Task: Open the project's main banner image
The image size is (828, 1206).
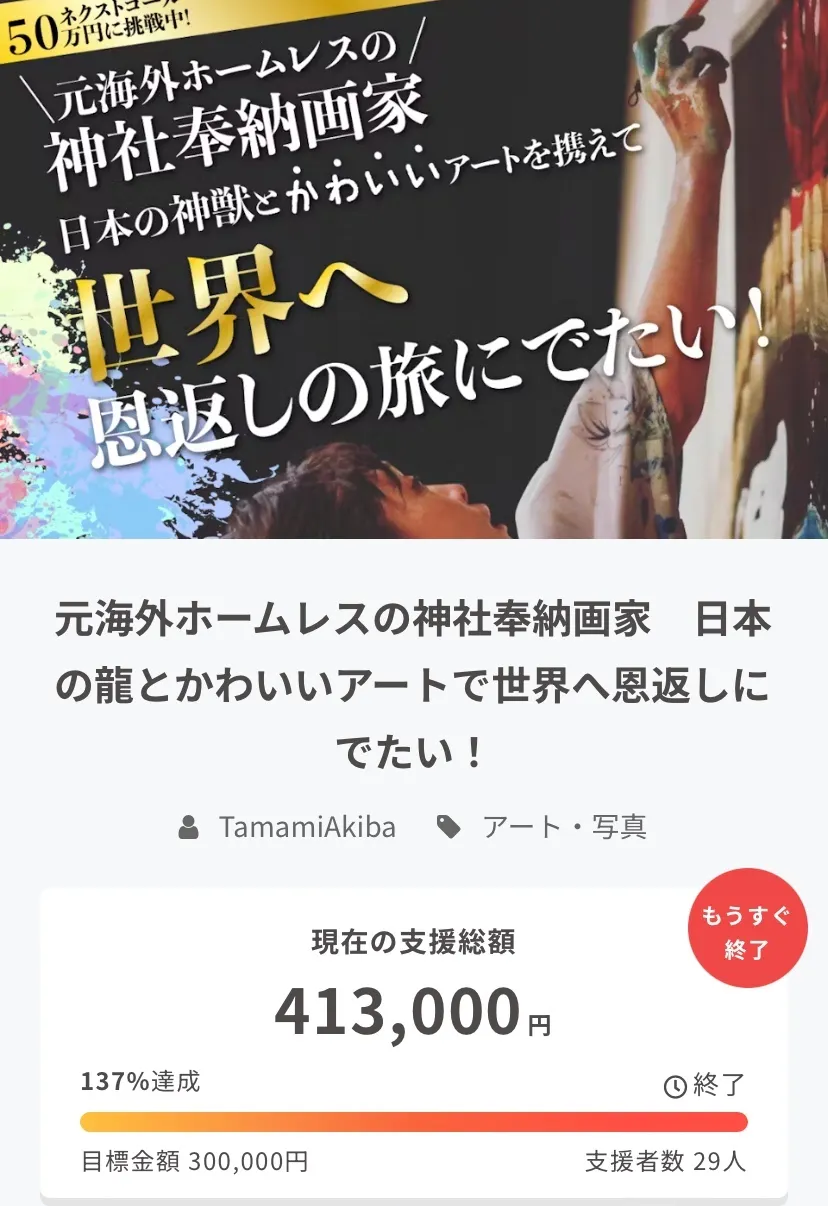Action: 414,270
